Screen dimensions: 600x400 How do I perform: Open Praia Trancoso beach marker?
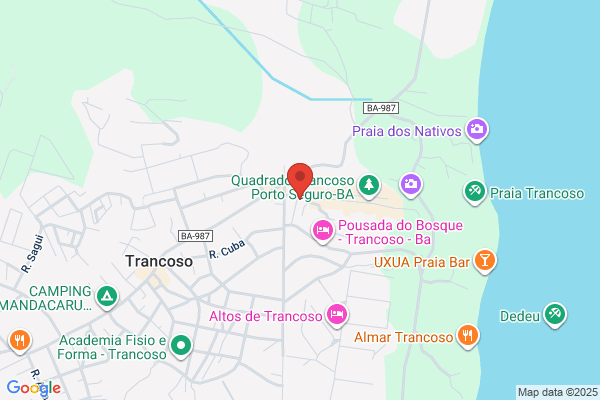475,193
